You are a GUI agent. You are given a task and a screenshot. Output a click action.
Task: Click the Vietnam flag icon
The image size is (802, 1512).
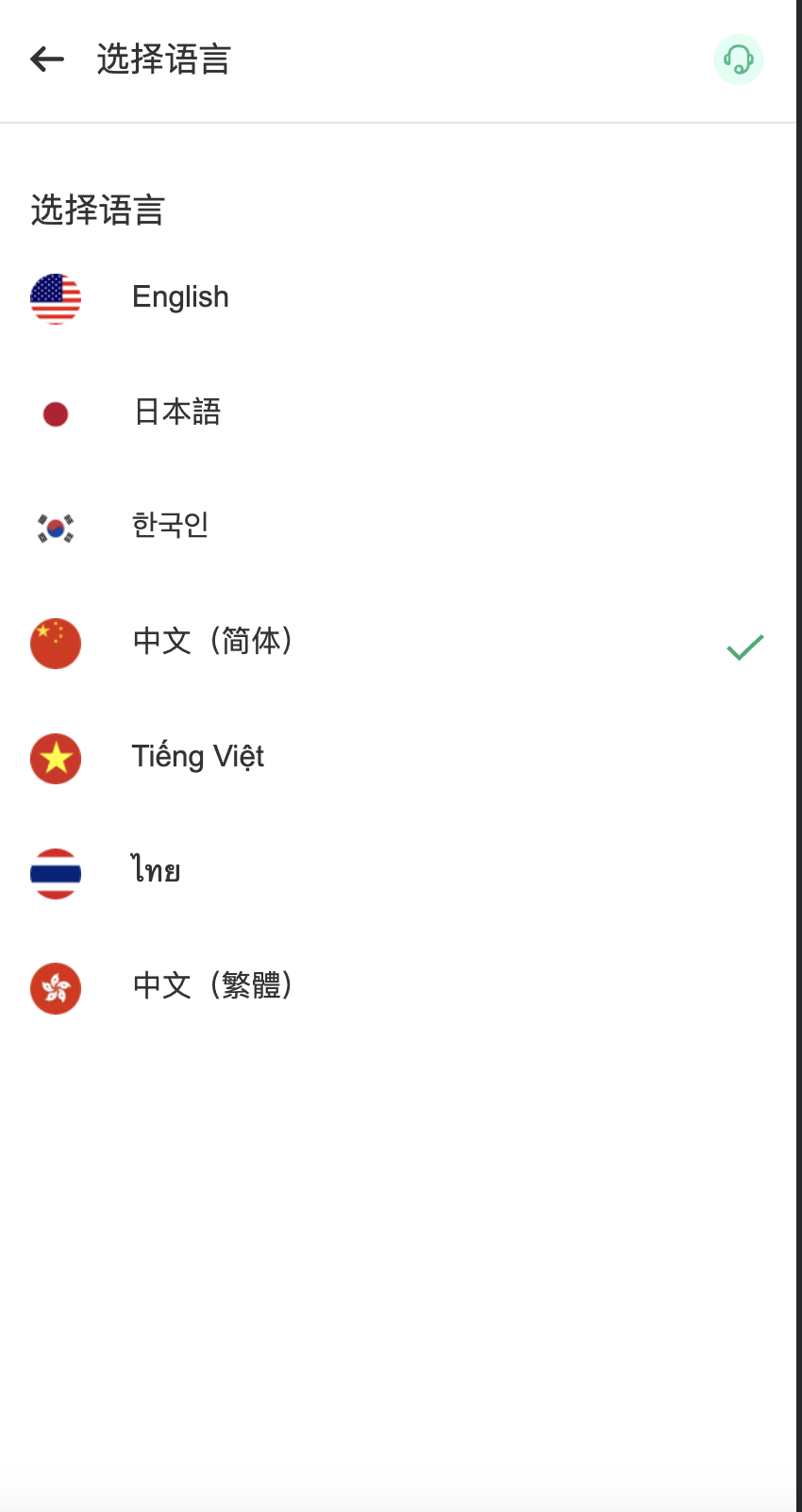pos(55,758)
